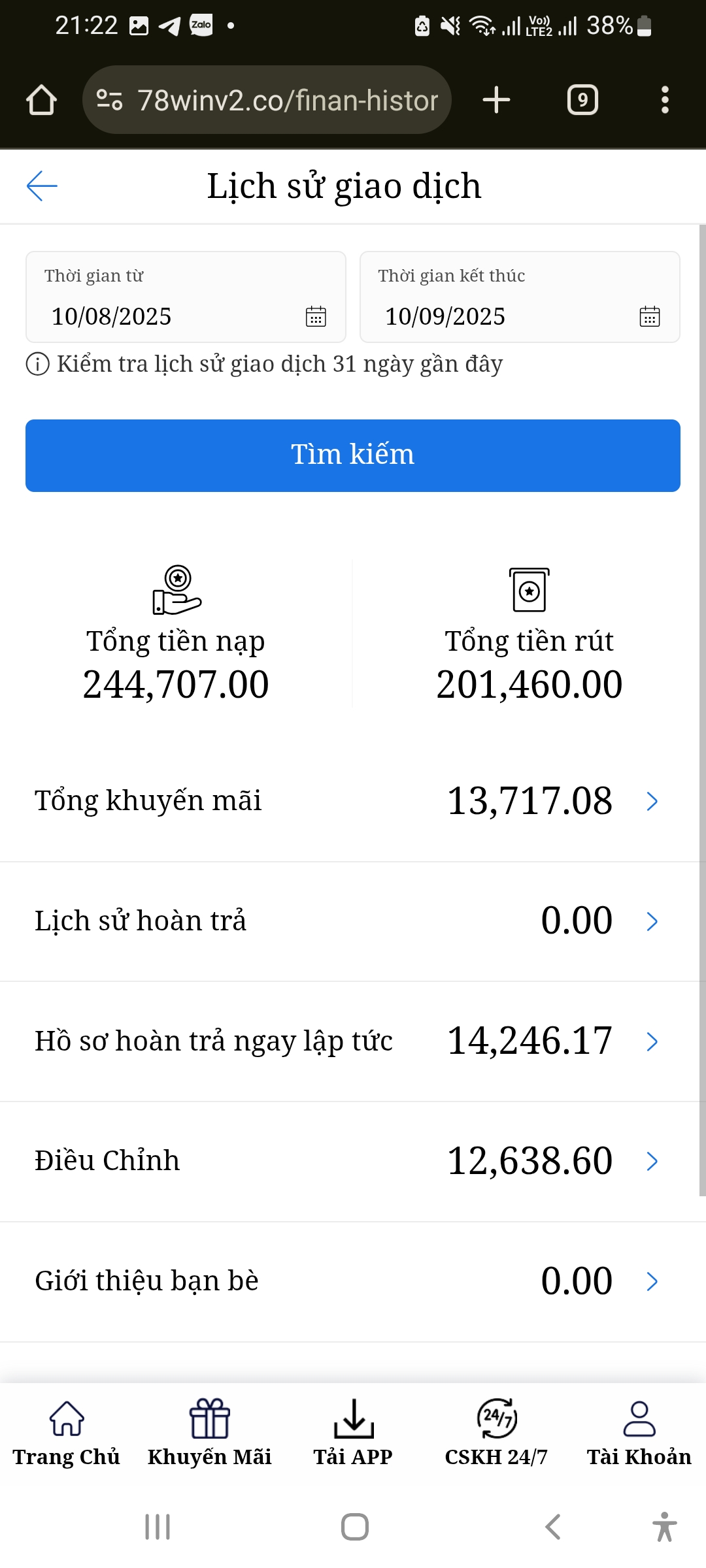Tap the info icon beside transaction history note

(37, 364)
